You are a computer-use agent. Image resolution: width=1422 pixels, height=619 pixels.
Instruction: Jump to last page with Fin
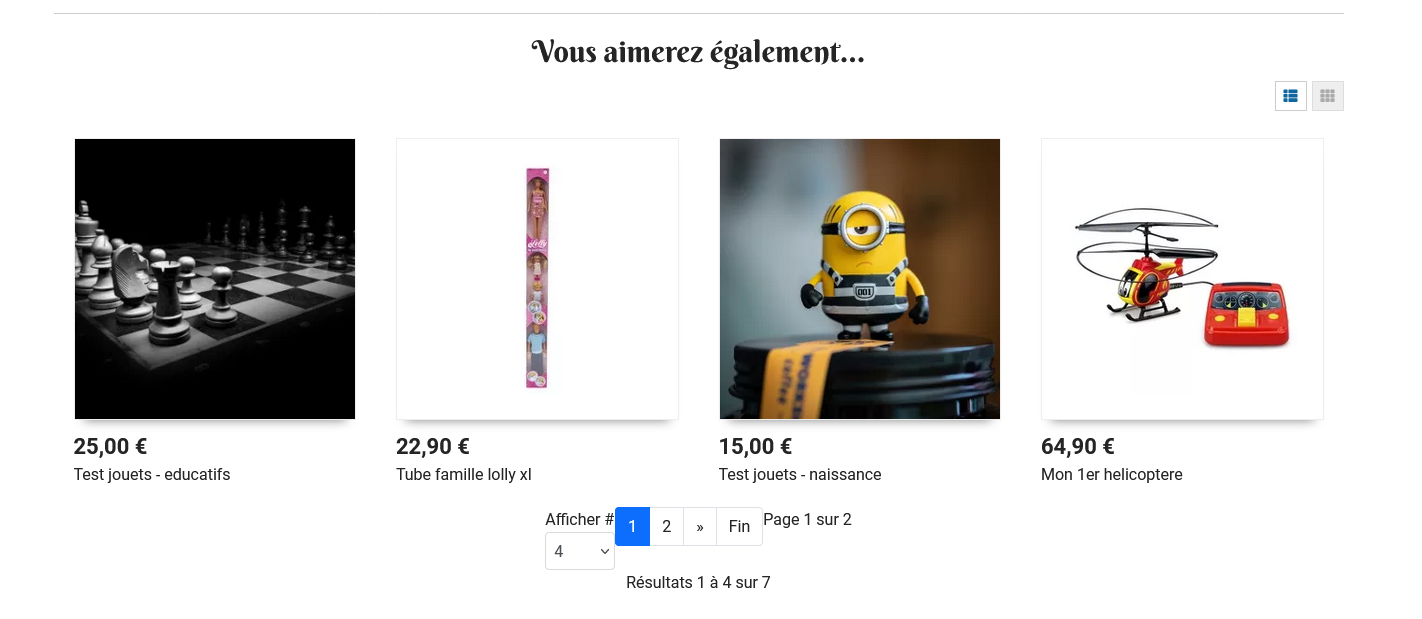[x=739, y=527]
